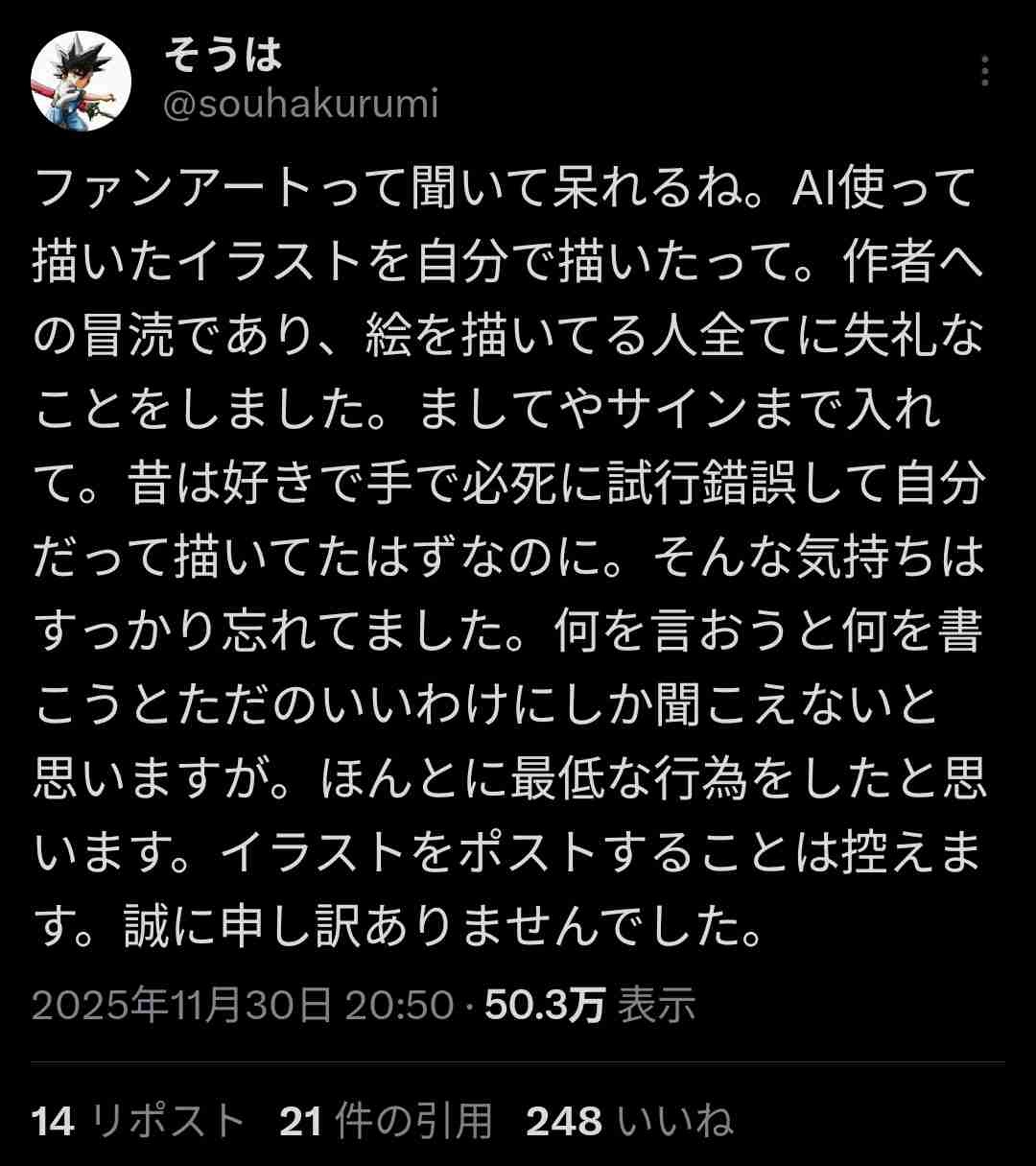Open the 21 件の引用 quotes list
1036x1166 pixels.
(x=386, y=1121)
